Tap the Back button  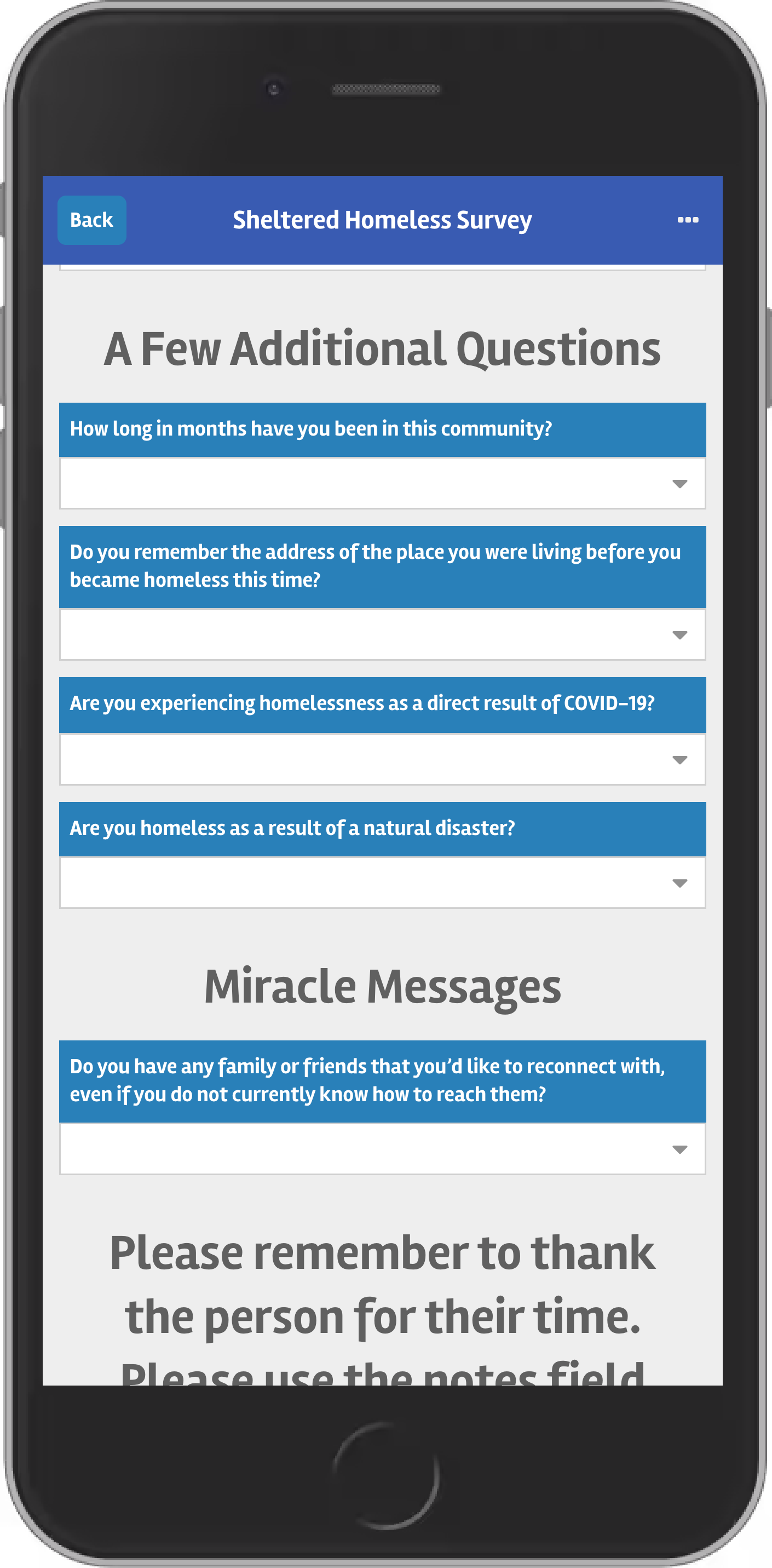coord(92,220)
